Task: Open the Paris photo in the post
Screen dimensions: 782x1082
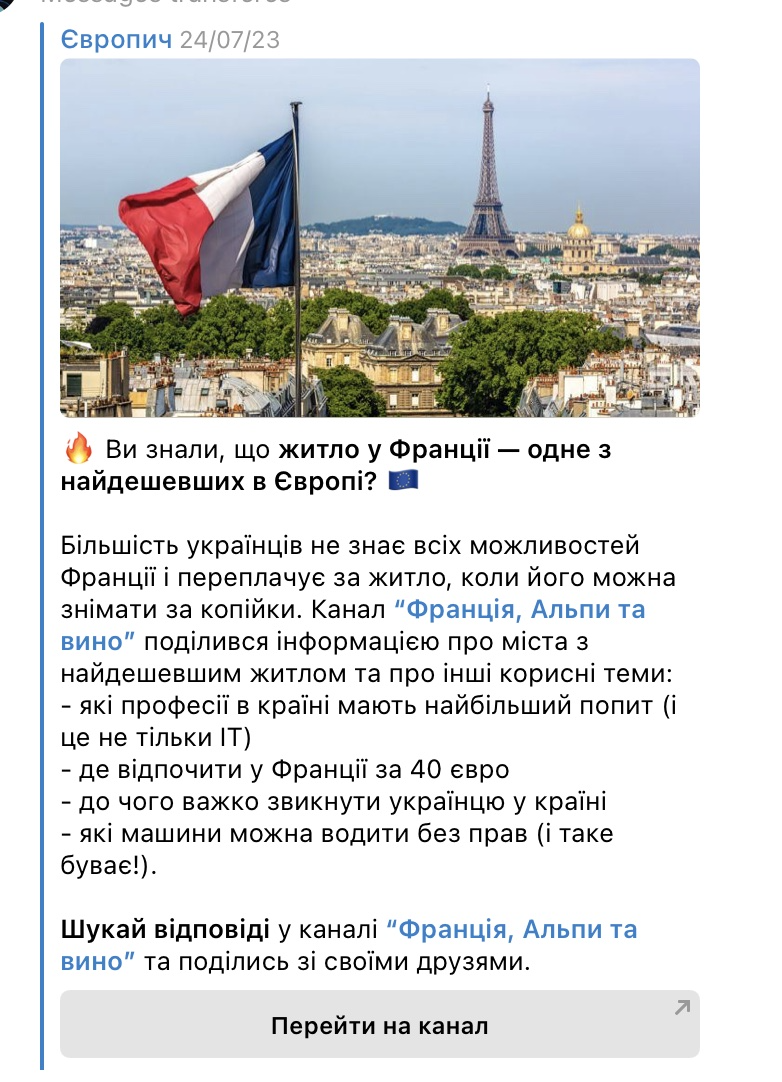Action: (380, 238)
